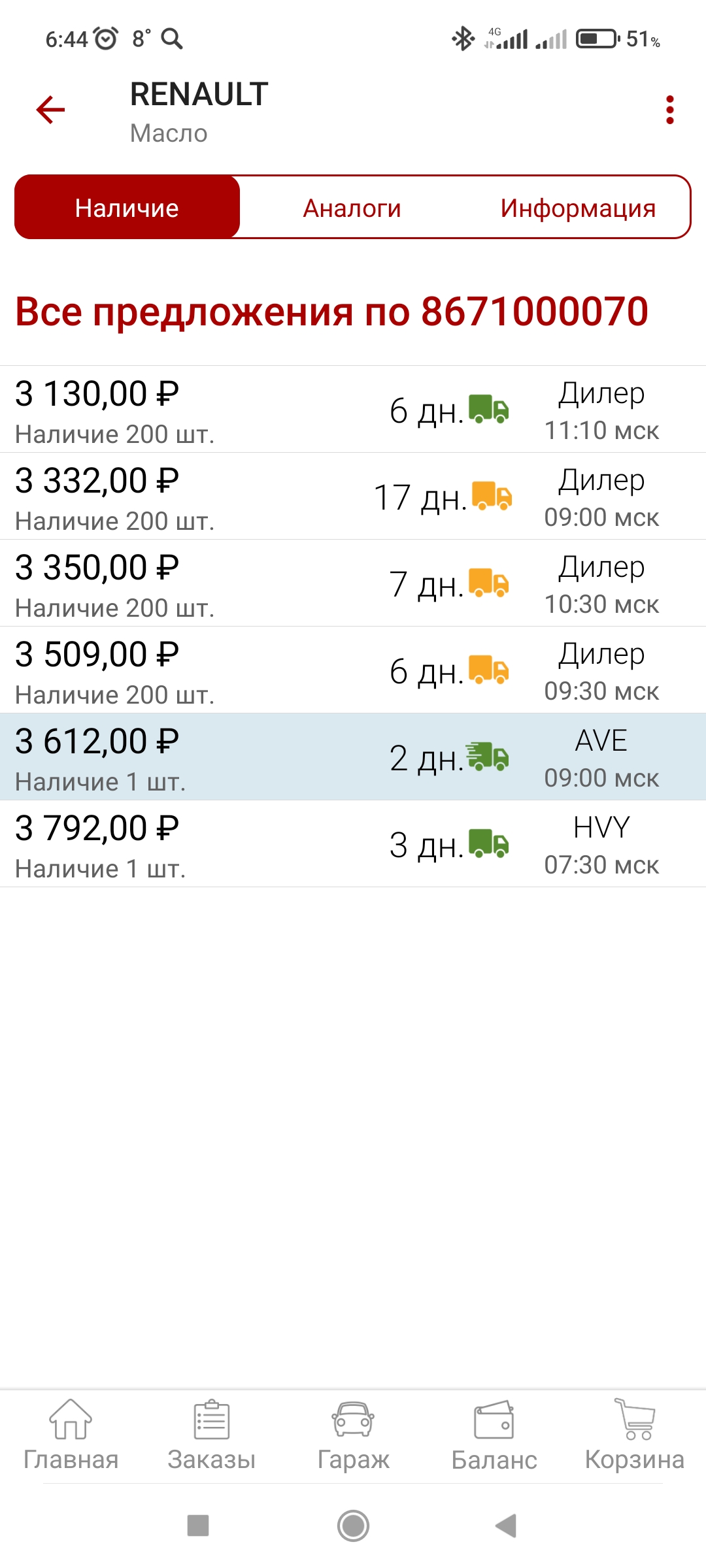Viewport: 706px width, 1568px height.
Task: Open system recent apps
Action: click(198, 1526)
